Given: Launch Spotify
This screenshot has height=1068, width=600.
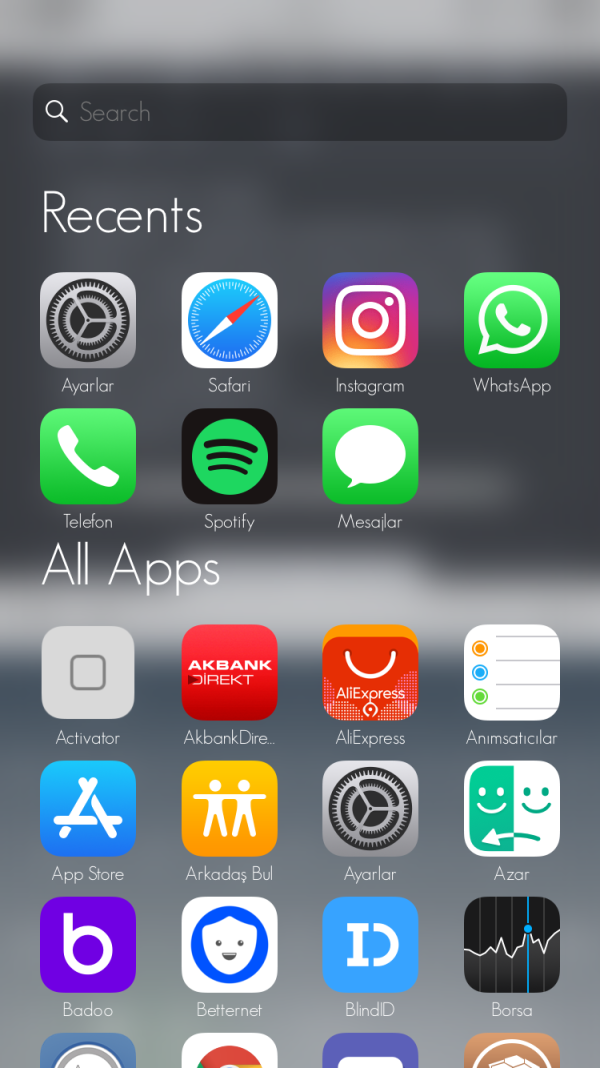Looking at the screenshot, I should point(229,456).
